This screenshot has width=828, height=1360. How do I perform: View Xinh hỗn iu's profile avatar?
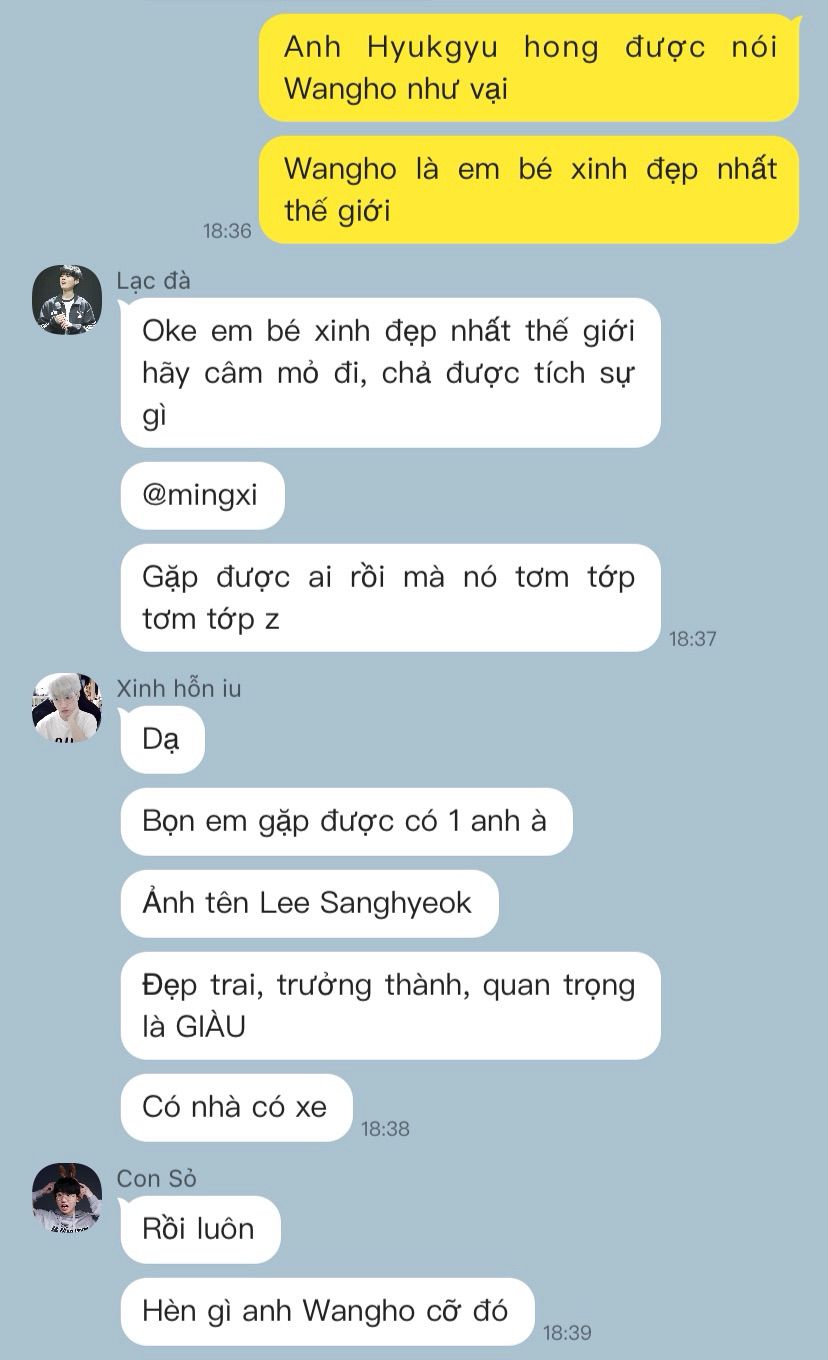pos(67,708)
